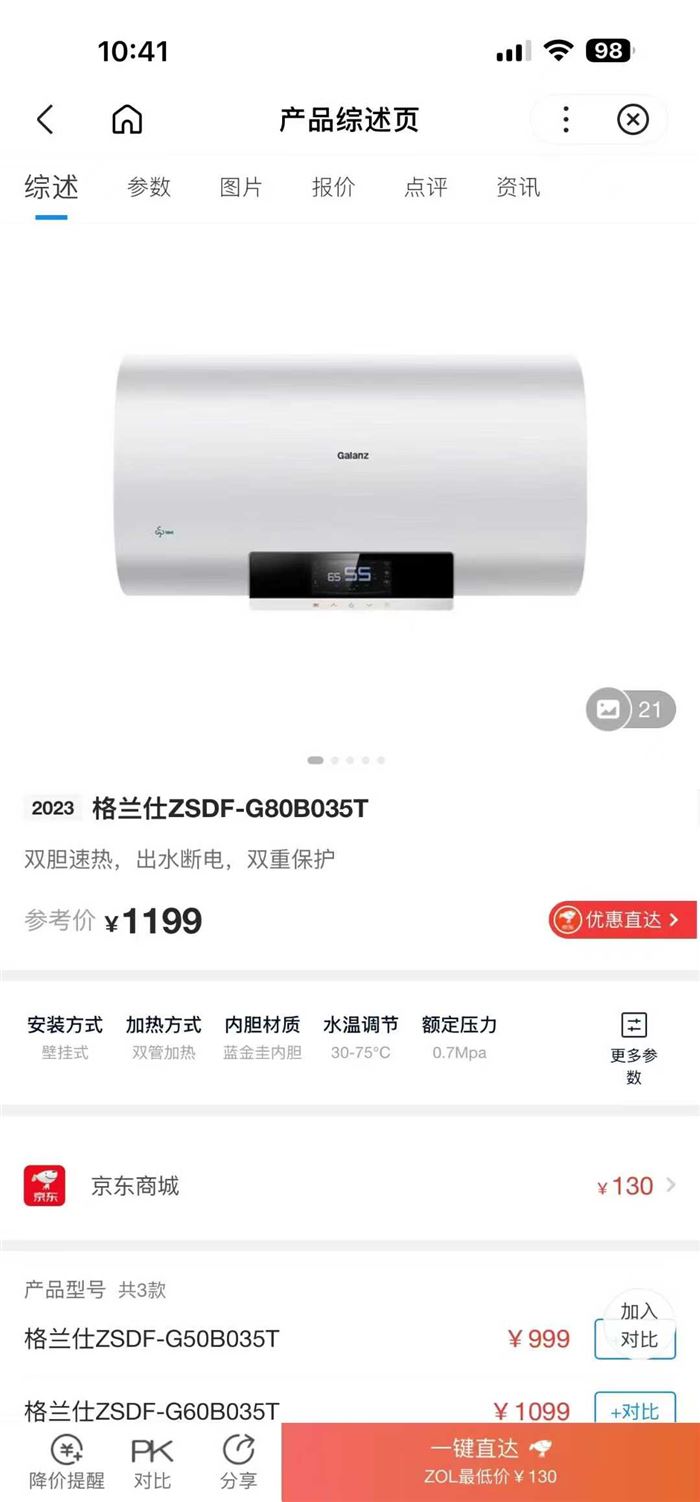Screen dimensions: 700x1502
Task: Tap 一键直达 for the ZOL lowest price
Action: click(490, 1461)
